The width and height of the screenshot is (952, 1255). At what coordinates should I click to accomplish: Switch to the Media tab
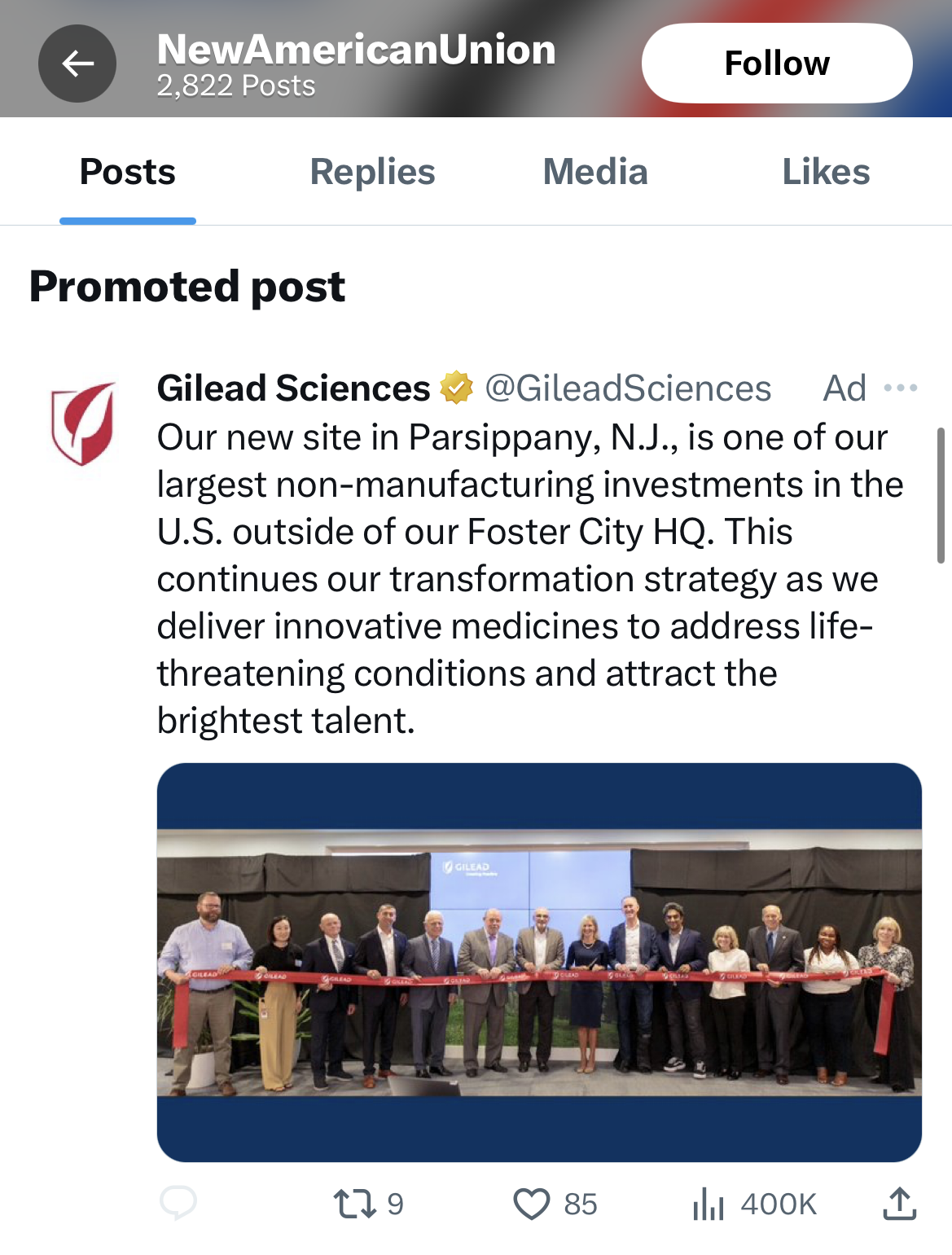click(x=595, y=172)
